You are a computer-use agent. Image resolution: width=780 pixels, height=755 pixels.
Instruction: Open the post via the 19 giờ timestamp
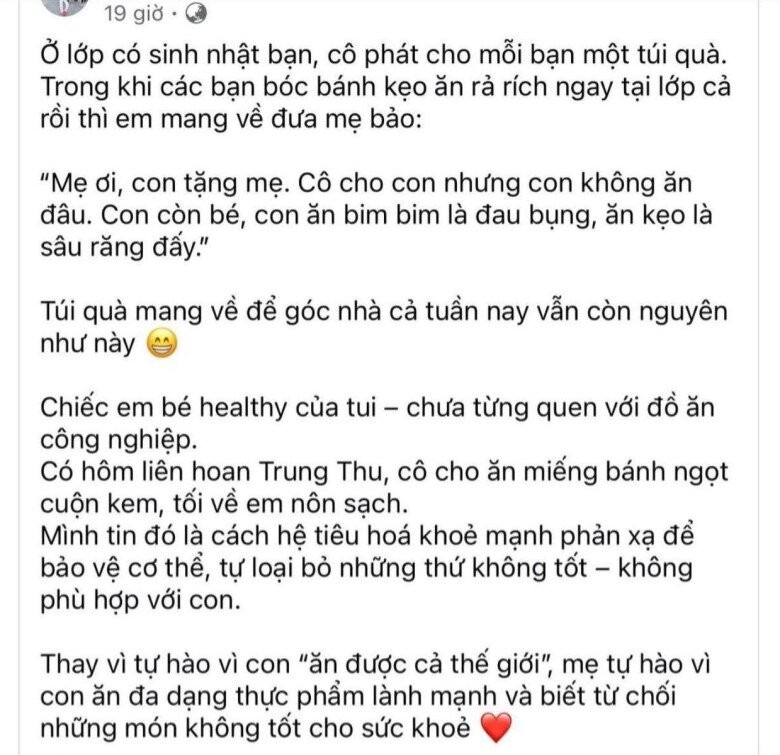coord(133,13)
